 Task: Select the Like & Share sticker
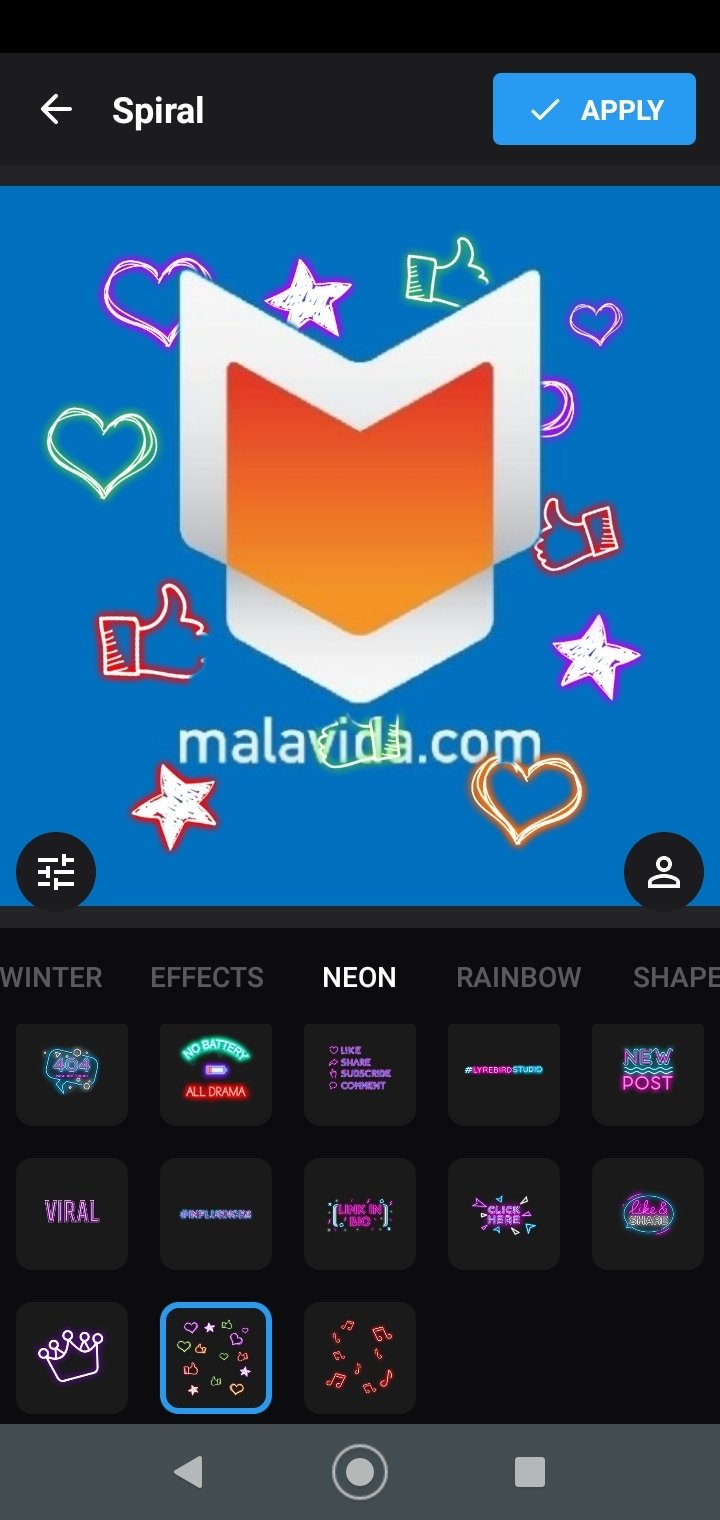pos(648,1214)
